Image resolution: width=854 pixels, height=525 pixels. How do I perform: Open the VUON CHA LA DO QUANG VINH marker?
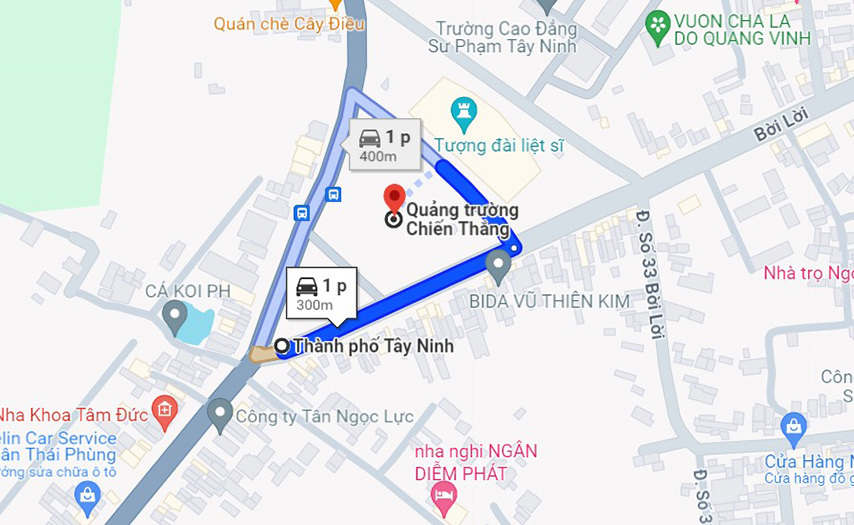coord(657,27)
